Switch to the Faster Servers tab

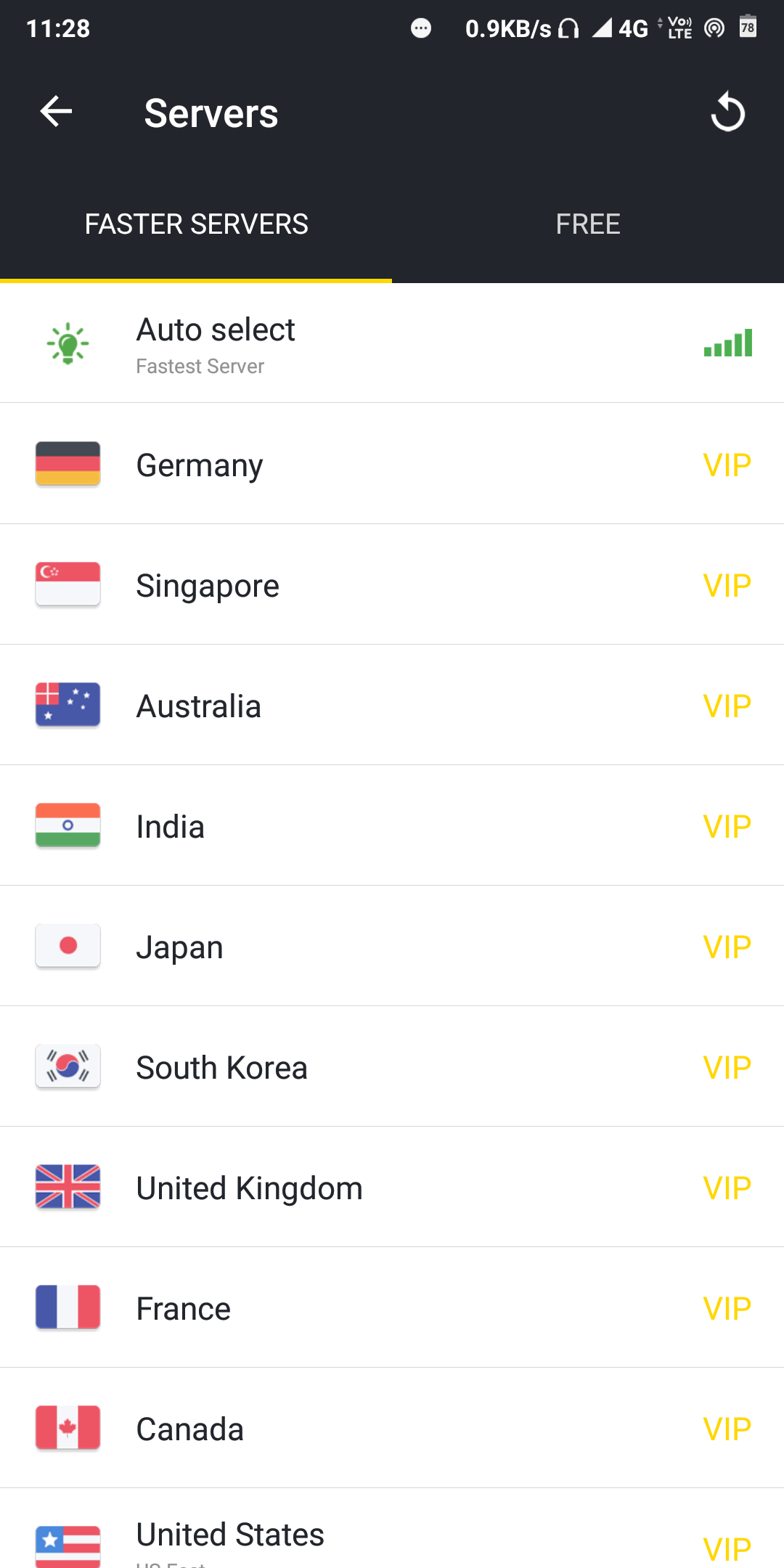[x=196, y=224]
